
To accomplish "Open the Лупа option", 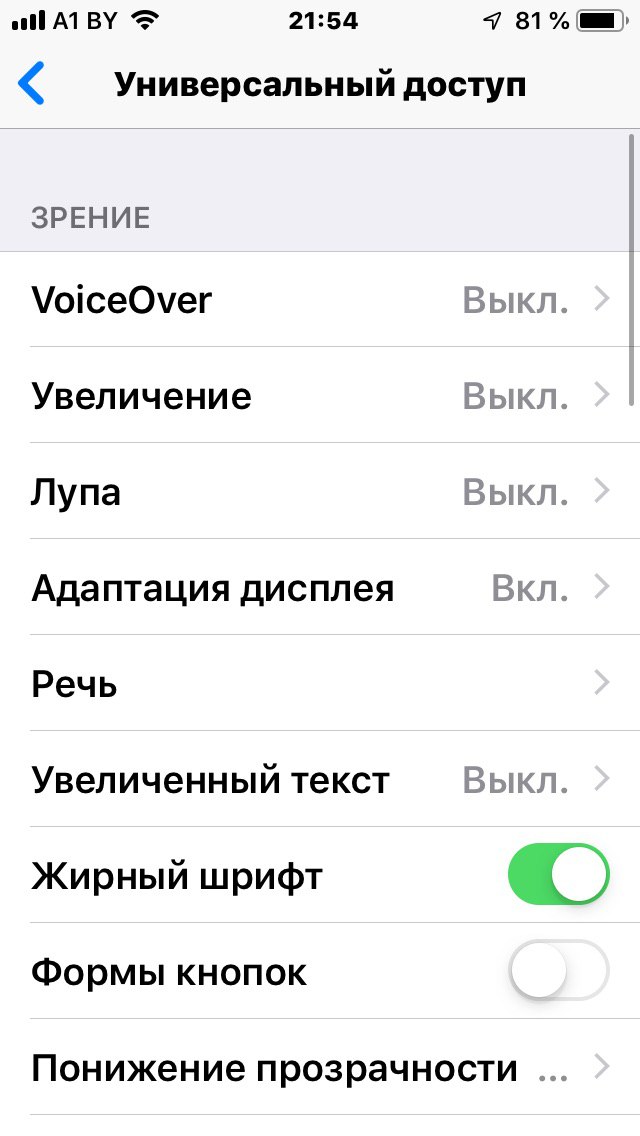I will pyautogui.click(x=320, y=491).
